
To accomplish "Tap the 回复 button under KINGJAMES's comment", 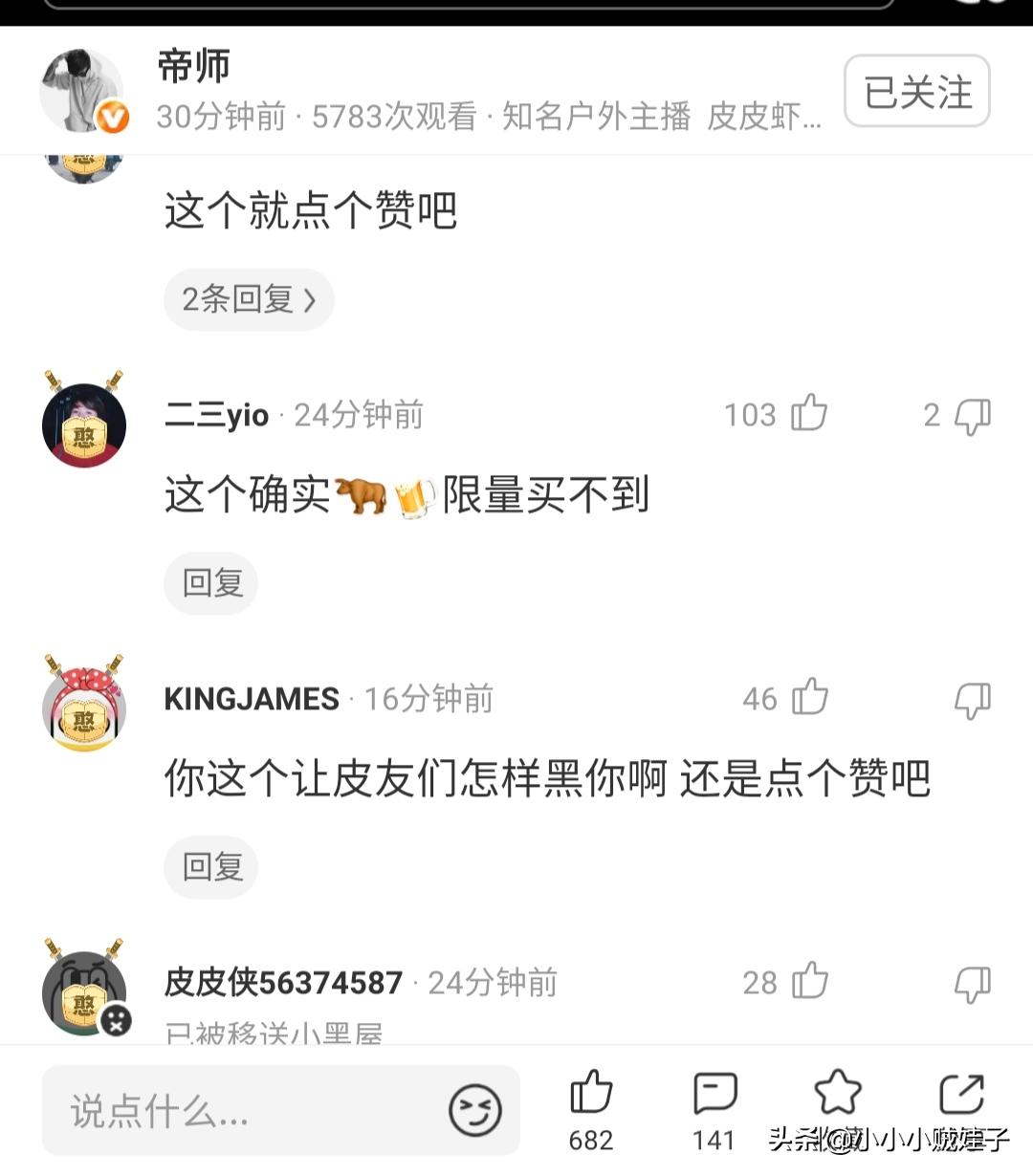I will (x=210, y=866).
